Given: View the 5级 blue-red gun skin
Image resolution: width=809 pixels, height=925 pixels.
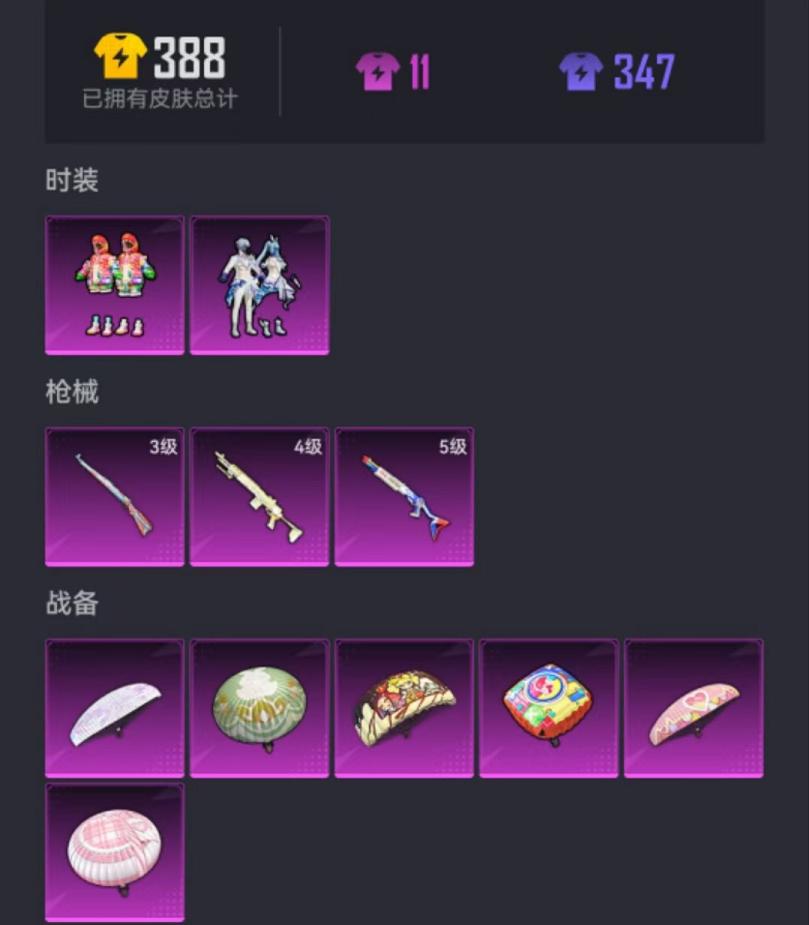Looking at the screenshot, I should pos(404,496).
